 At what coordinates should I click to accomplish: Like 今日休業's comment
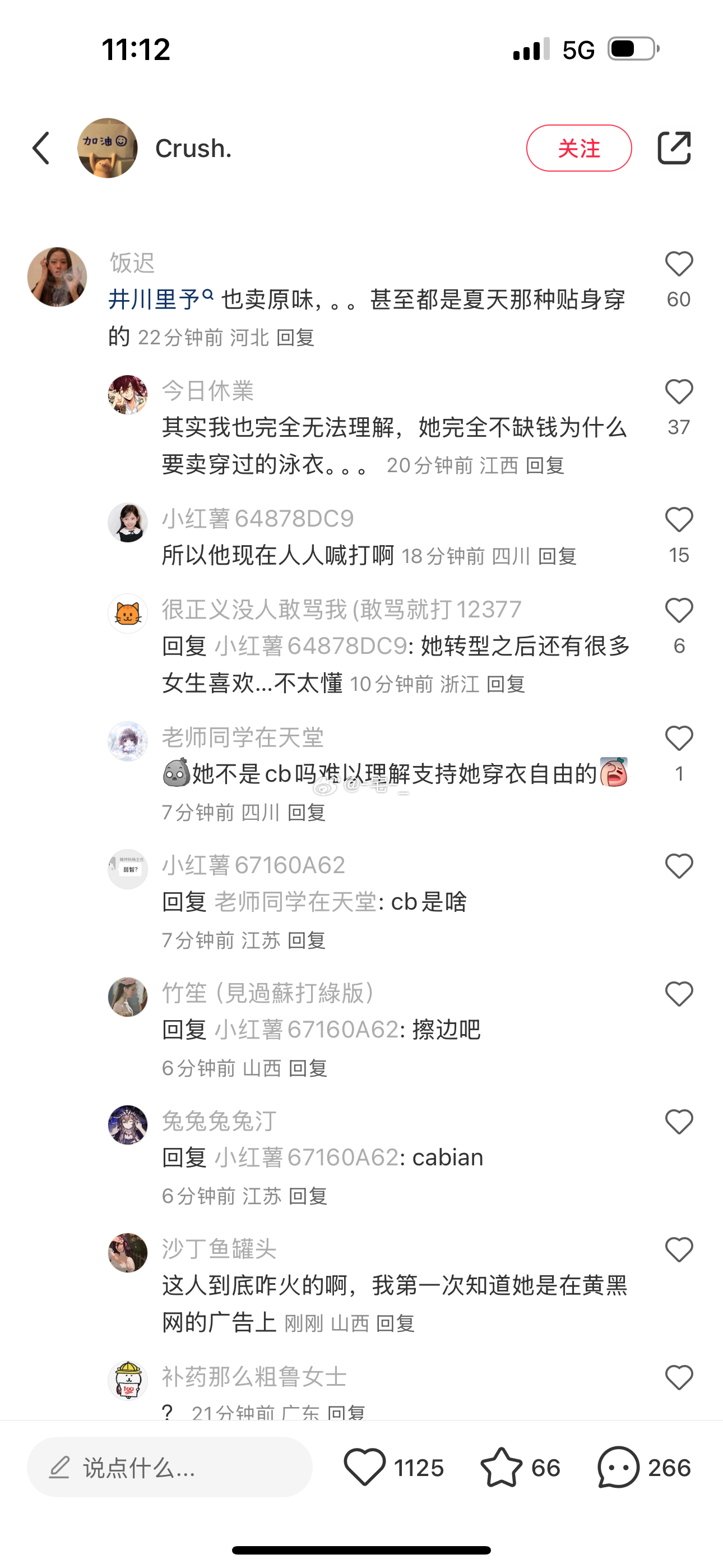pyautogui.click(x=679, y=392)
